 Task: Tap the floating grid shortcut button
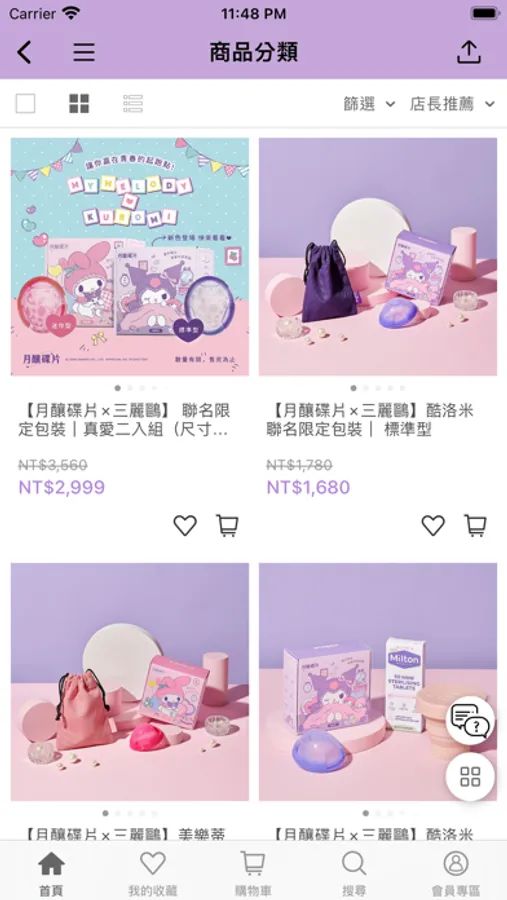[x=470, y=777]
